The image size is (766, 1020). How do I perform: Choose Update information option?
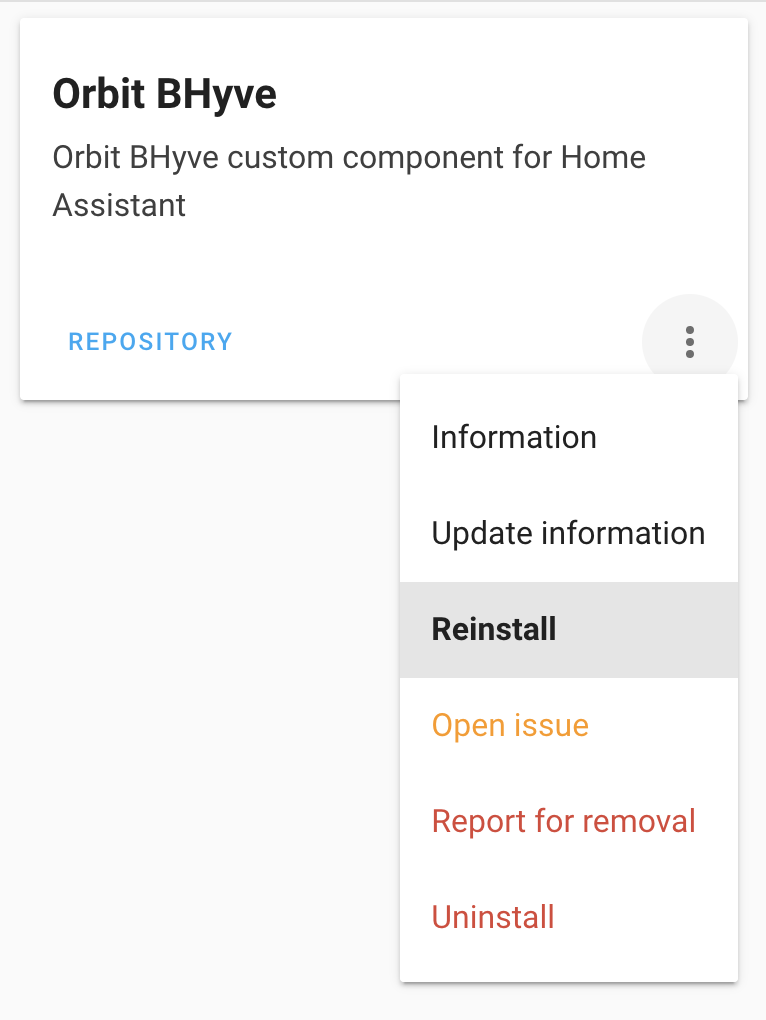(x=568, y=534)
